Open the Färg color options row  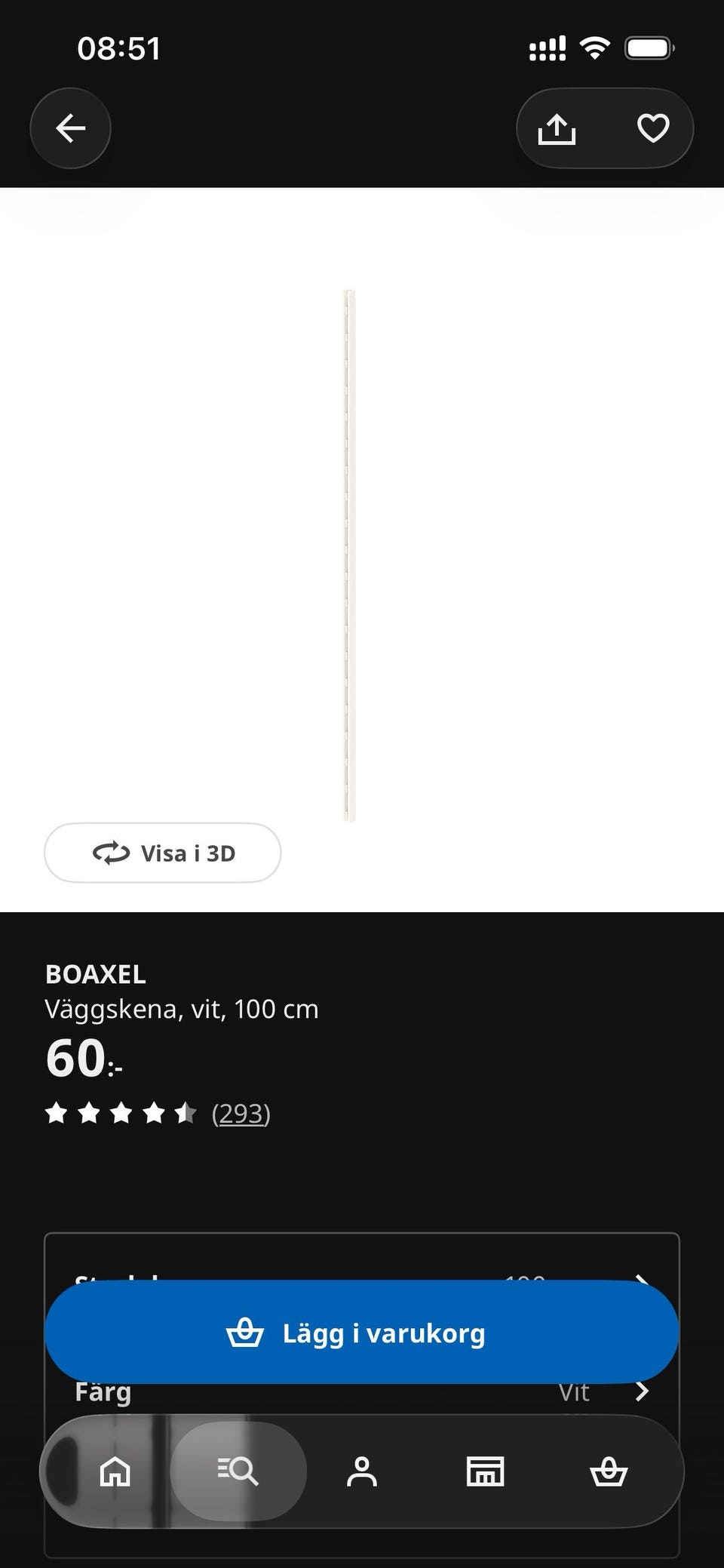coord(362,1392)
